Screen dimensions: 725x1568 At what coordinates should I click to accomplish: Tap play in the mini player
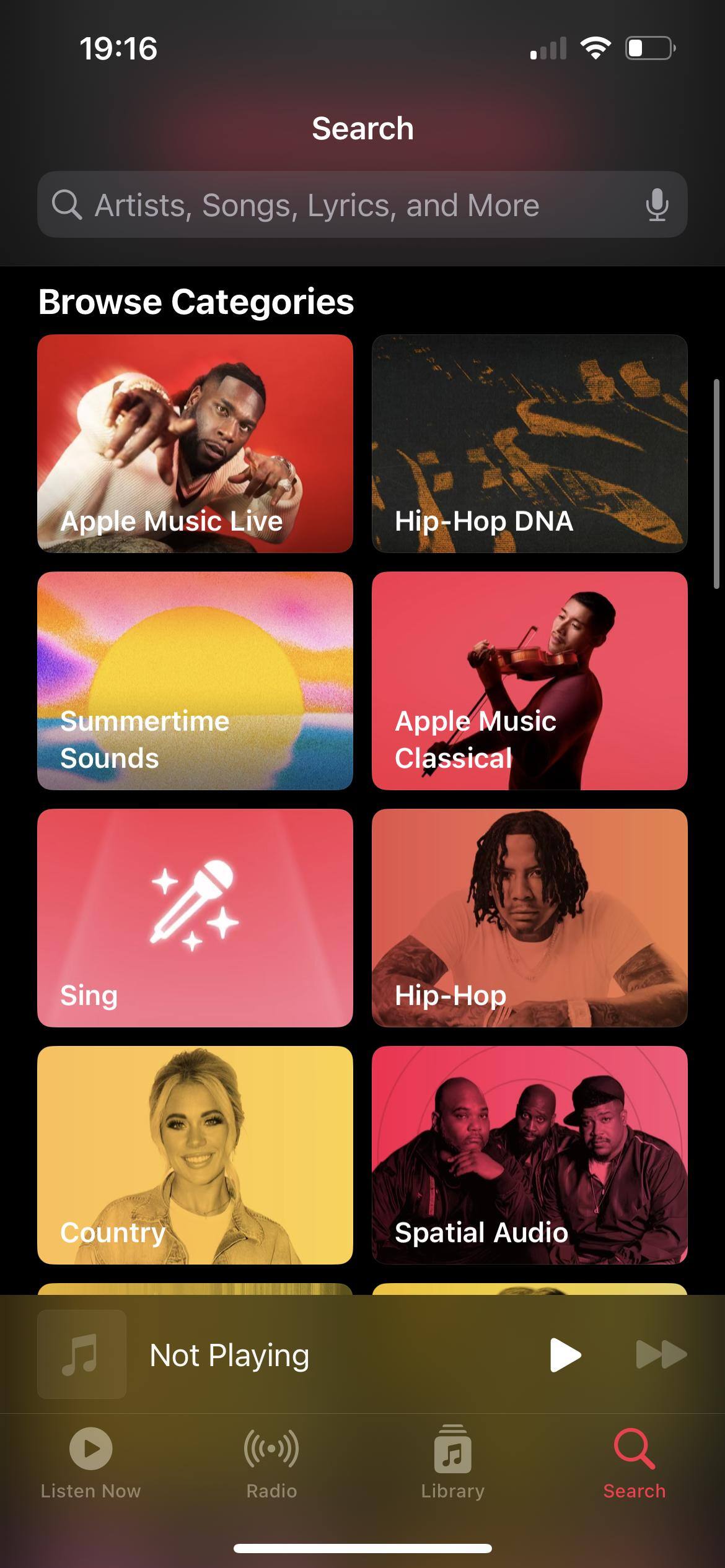[x=565, y=1355]
